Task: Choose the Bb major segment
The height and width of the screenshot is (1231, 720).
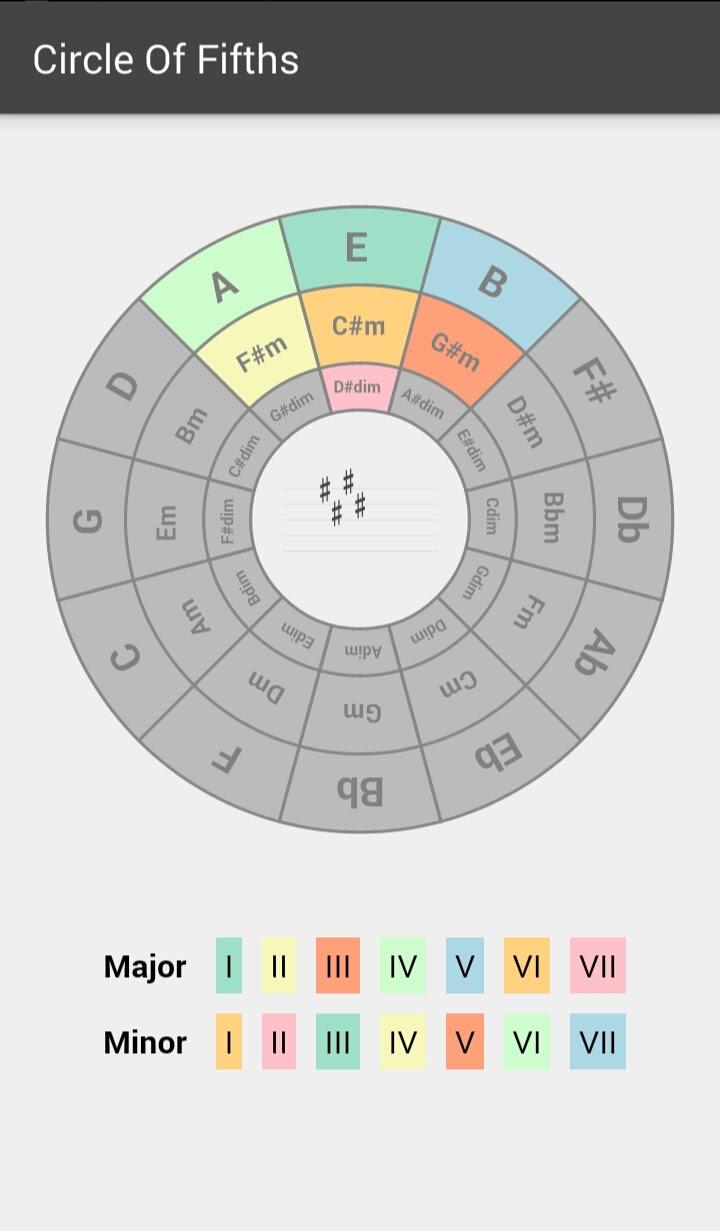Action: [x=360, y=792]
